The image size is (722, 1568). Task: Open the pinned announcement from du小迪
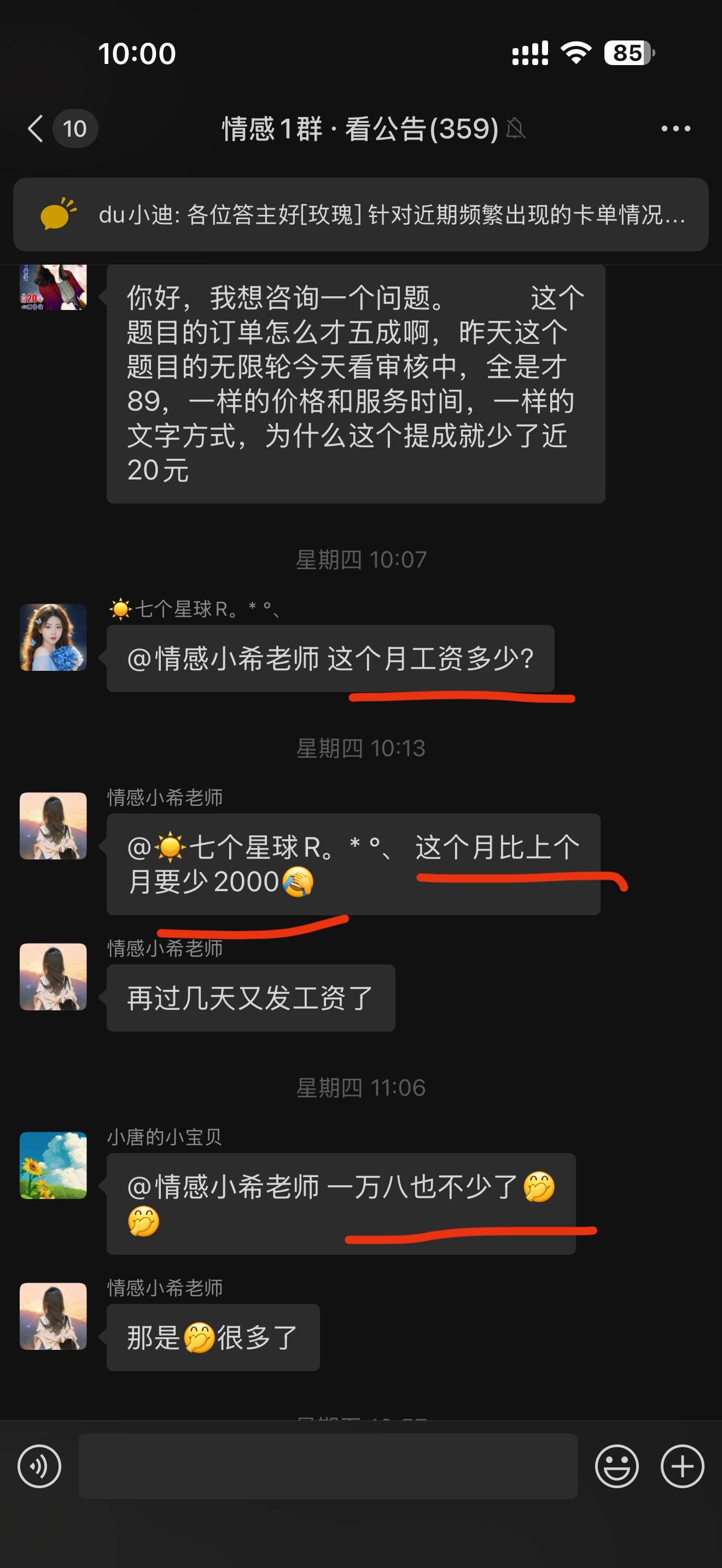tap(360, 215)
